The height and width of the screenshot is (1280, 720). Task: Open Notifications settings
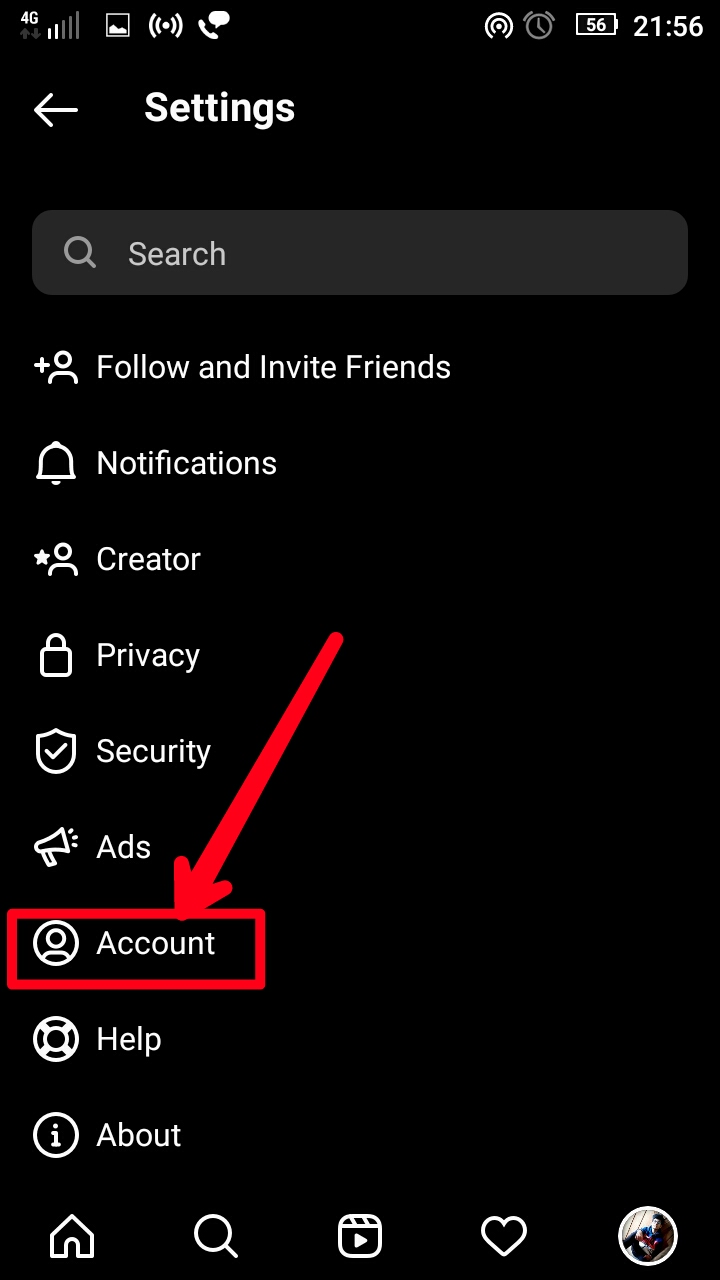click(x=186, y=463)
